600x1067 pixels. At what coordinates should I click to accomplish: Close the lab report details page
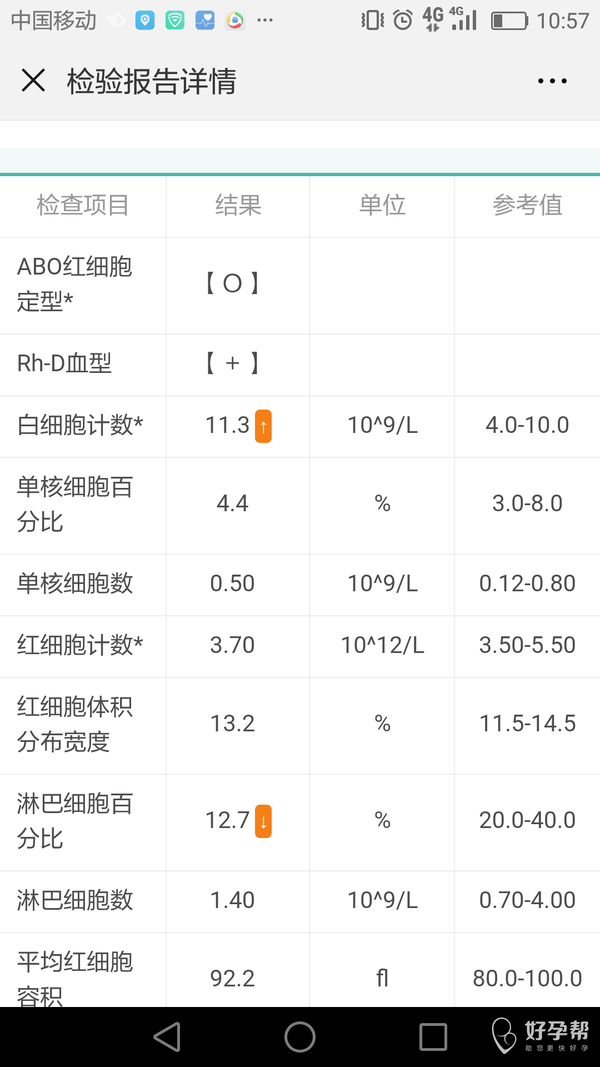[33, 81]
